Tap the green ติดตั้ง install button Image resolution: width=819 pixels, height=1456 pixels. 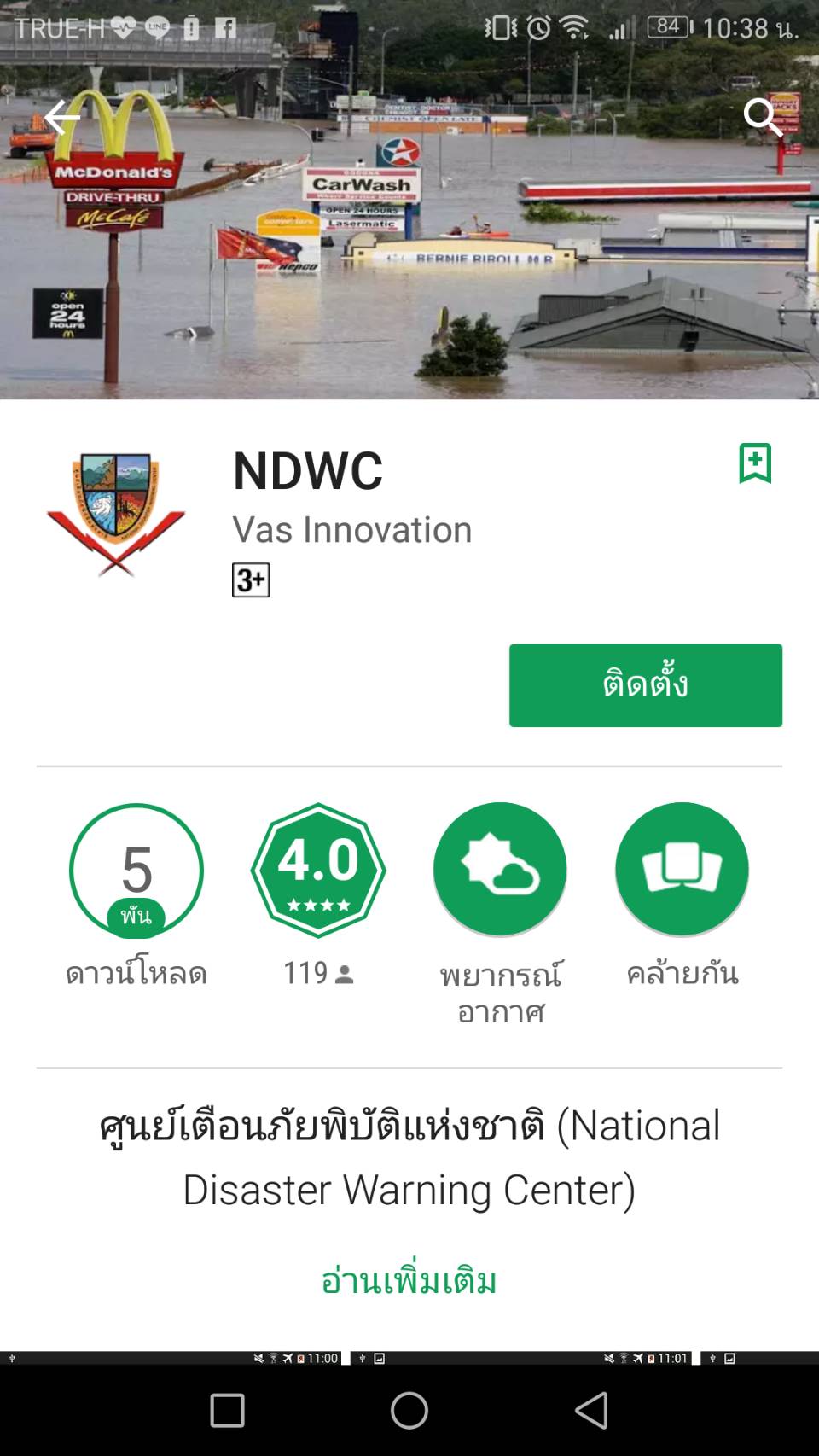(646, 685)
